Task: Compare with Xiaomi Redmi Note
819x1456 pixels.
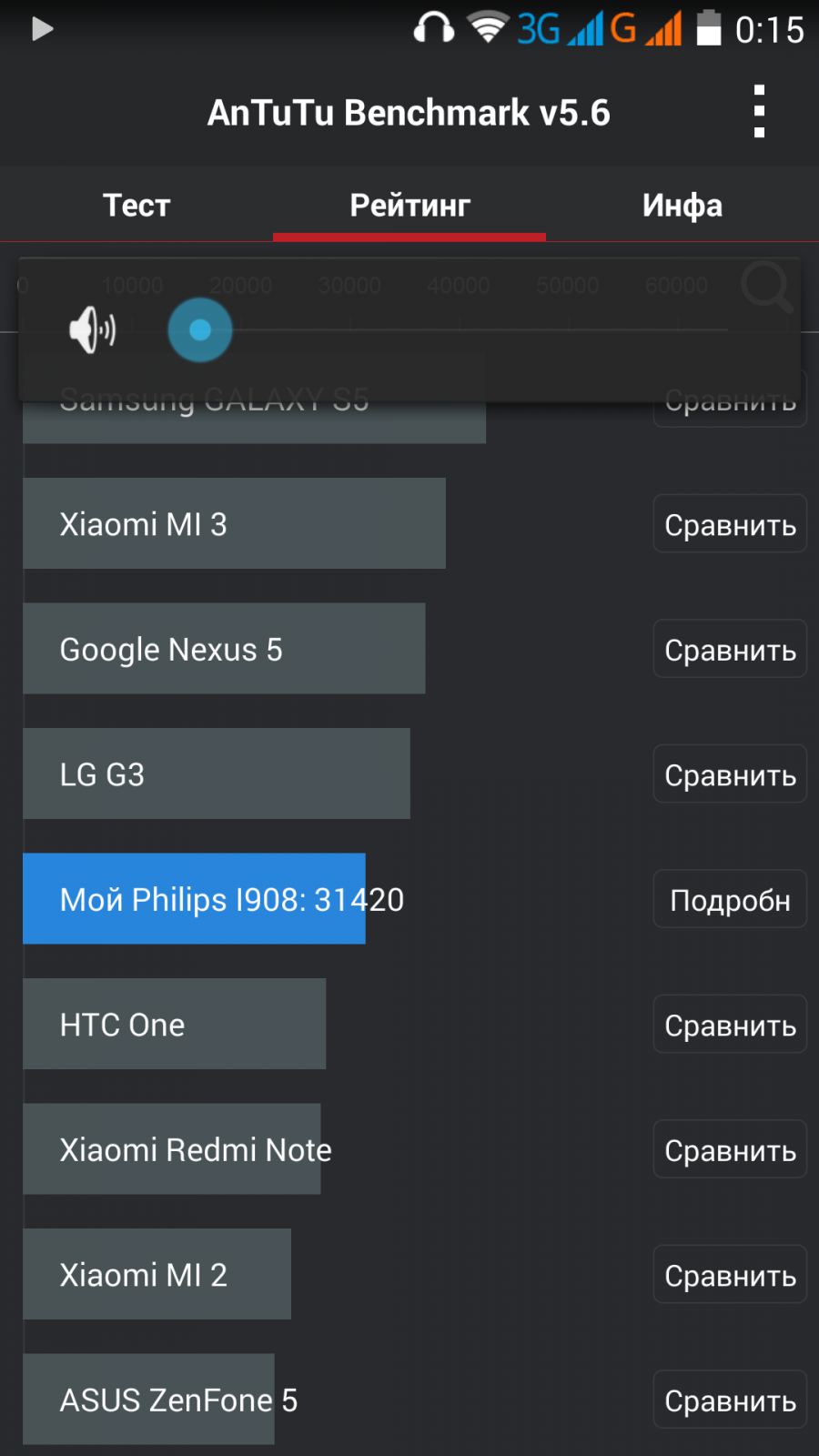Action: 730,1150
